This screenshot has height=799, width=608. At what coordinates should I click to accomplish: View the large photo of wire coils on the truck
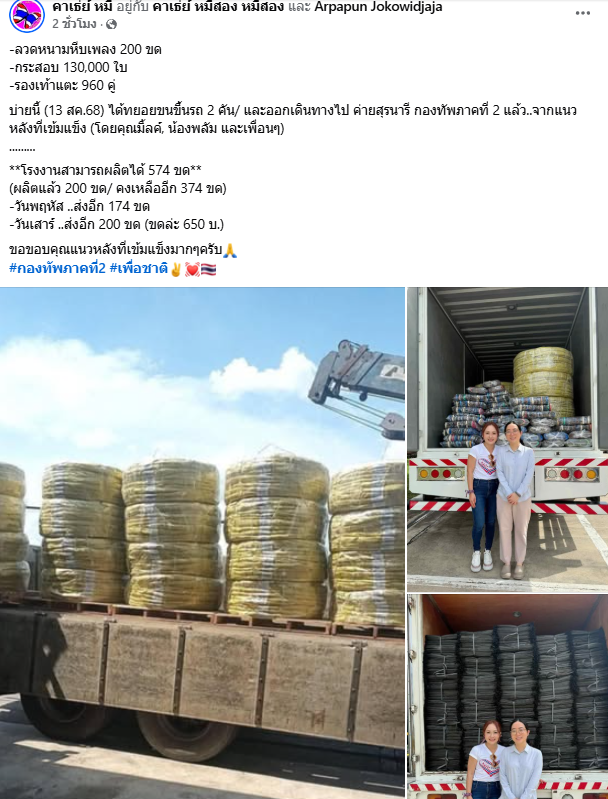coord(202,540)
